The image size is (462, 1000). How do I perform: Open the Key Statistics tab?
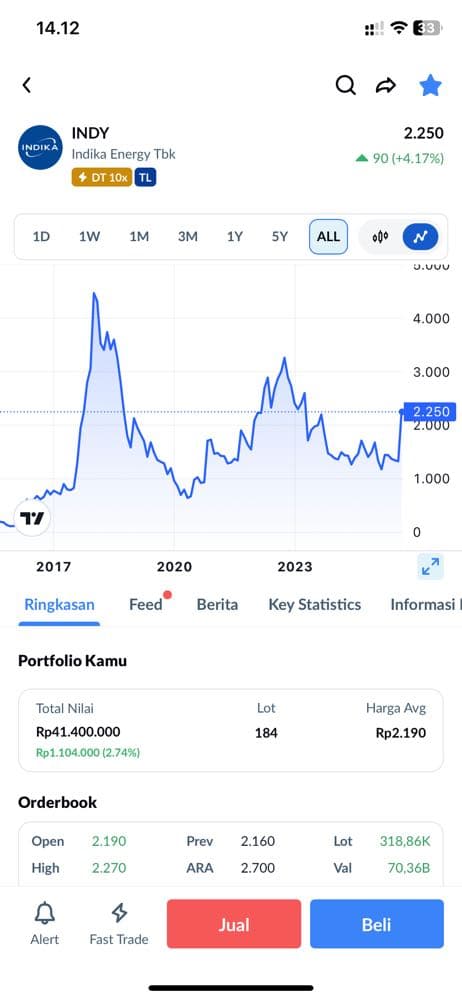[x=315, y=605]
